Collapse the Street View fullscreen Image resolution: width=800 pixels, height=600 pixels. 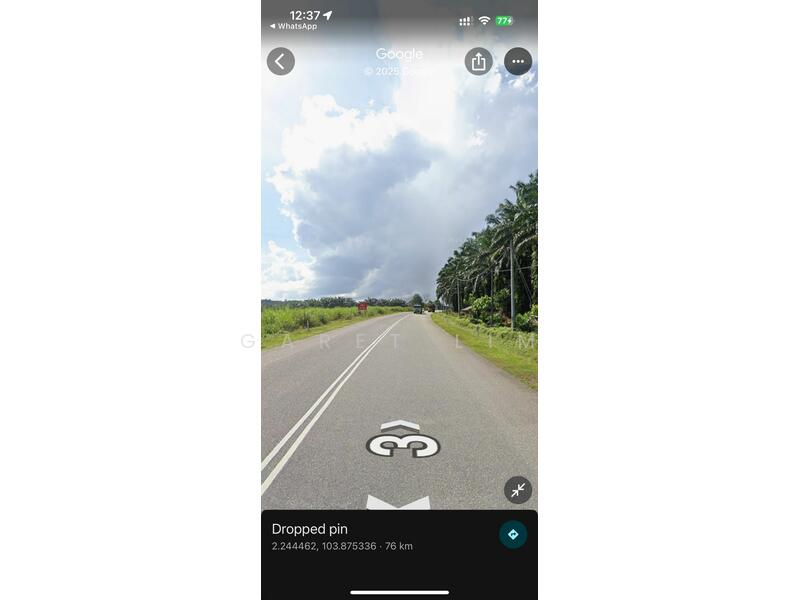517,490
